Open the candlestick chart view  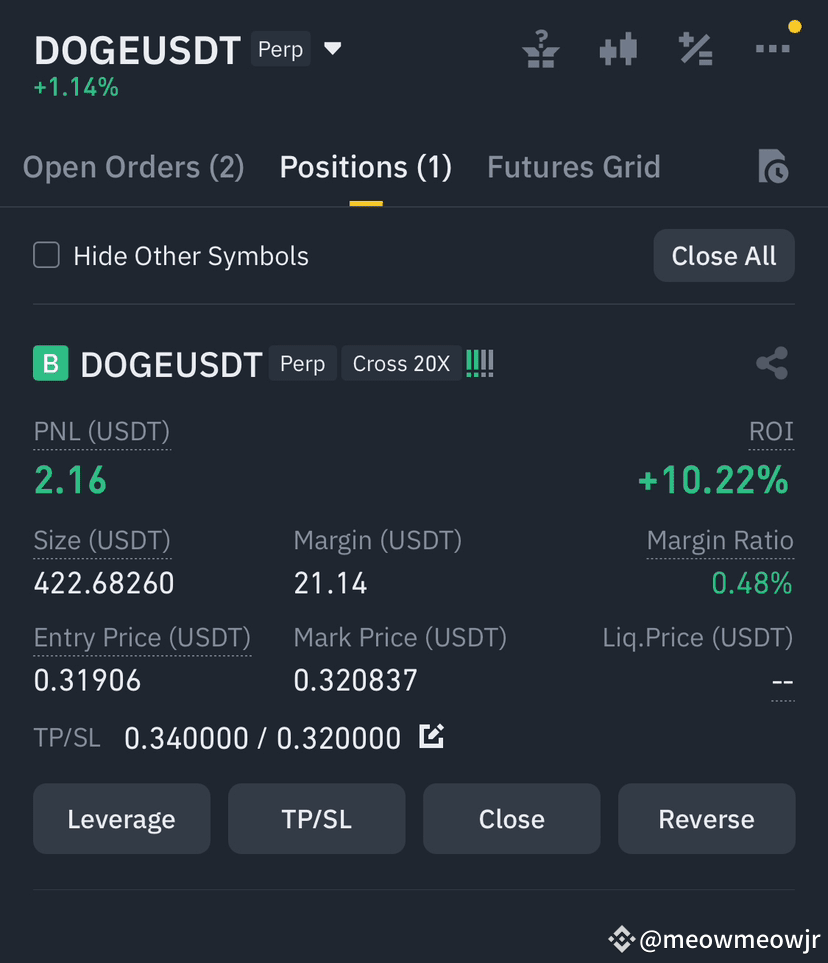point(618,50)
